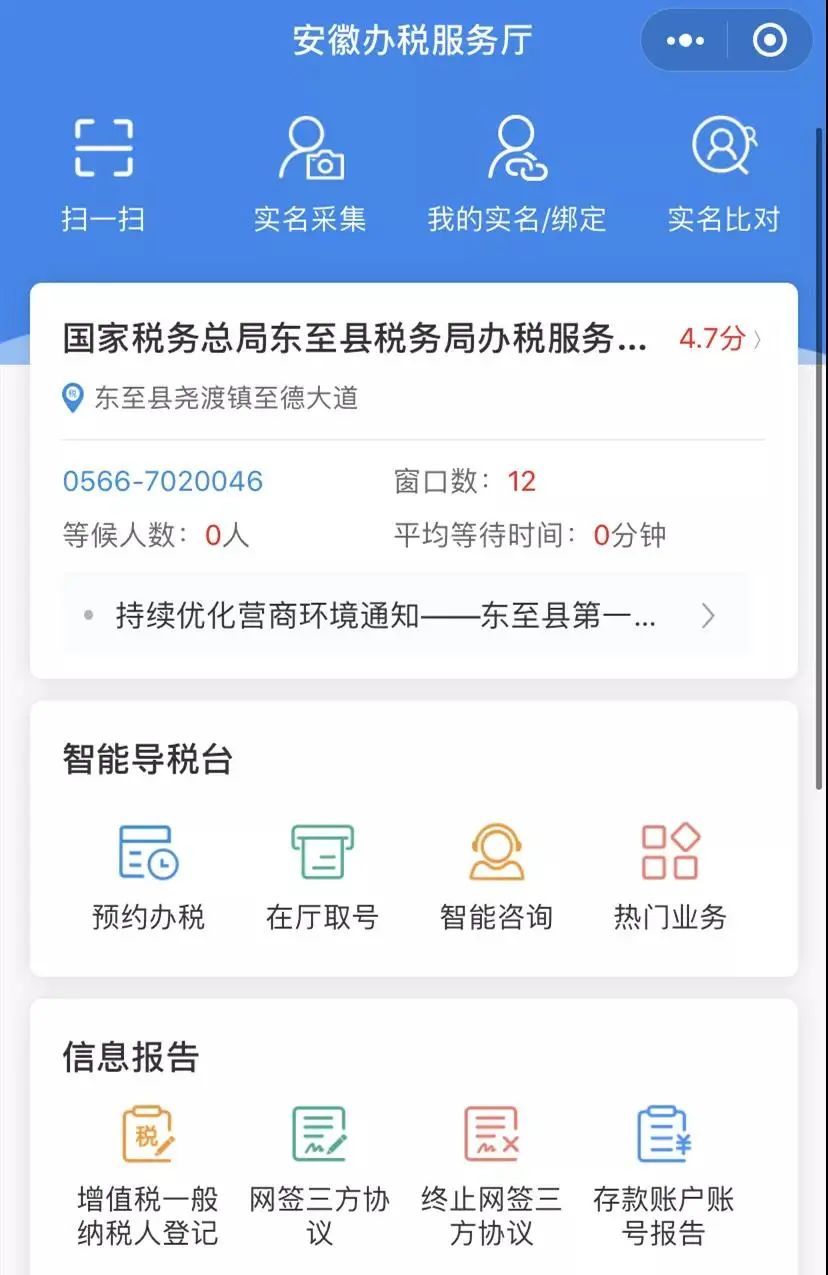The image size is (828, 1275).
Task: Tap the 实名比对 comparison icon
Action: pos(722,170)
